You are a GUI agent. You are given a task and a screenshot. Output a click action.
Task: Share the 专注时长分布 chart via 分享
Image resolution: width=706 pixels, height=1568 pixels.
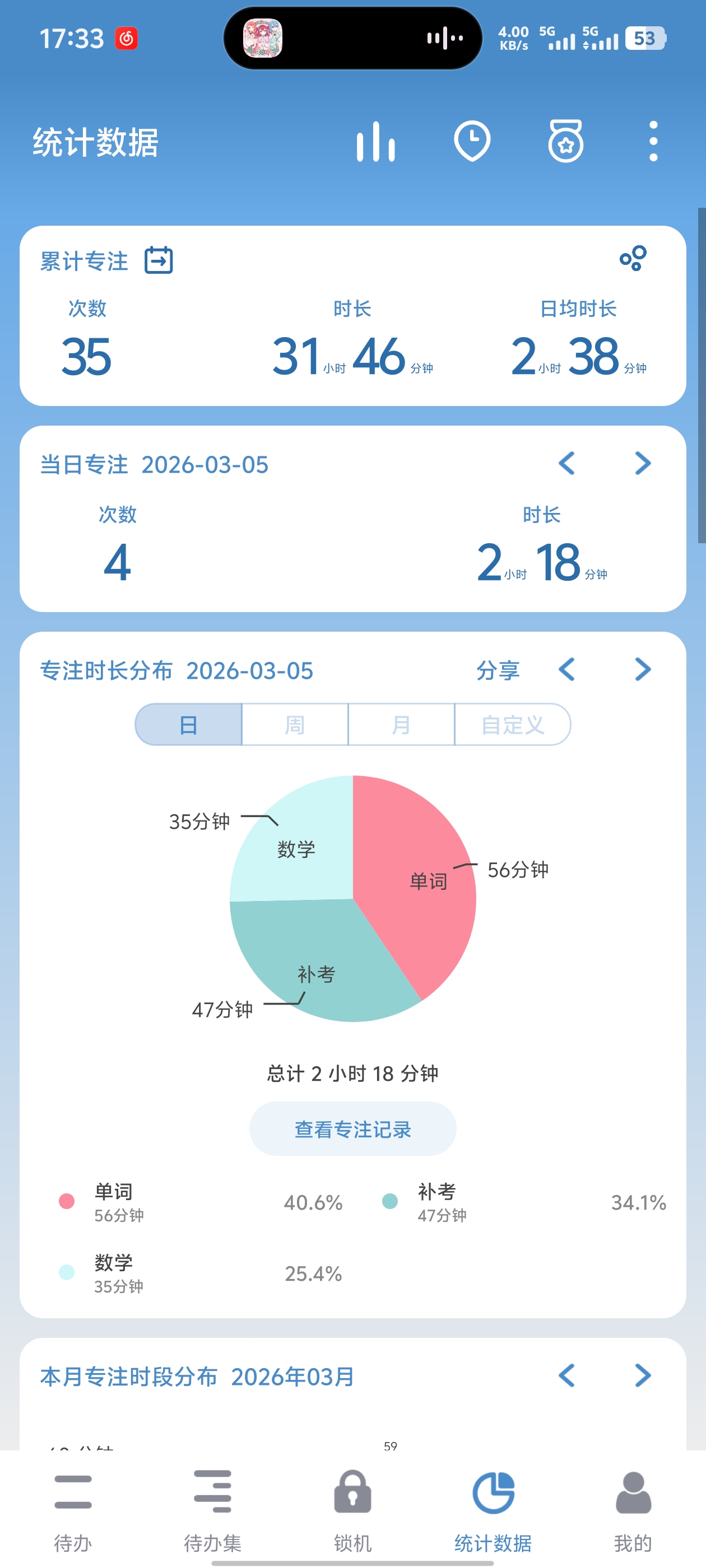point(498,670)
